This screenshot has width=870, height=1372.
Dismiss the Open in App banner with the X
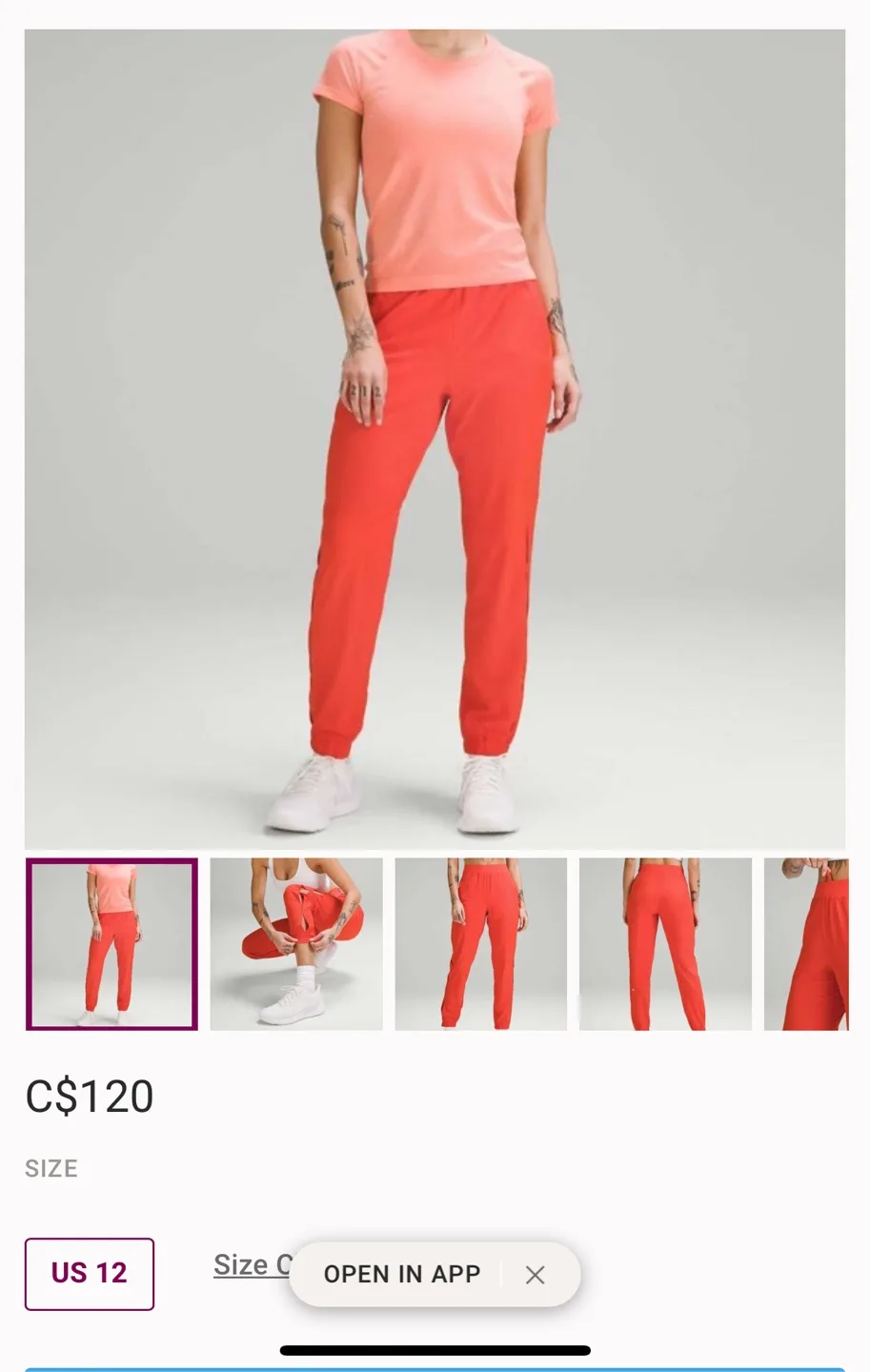point(535,1274)
